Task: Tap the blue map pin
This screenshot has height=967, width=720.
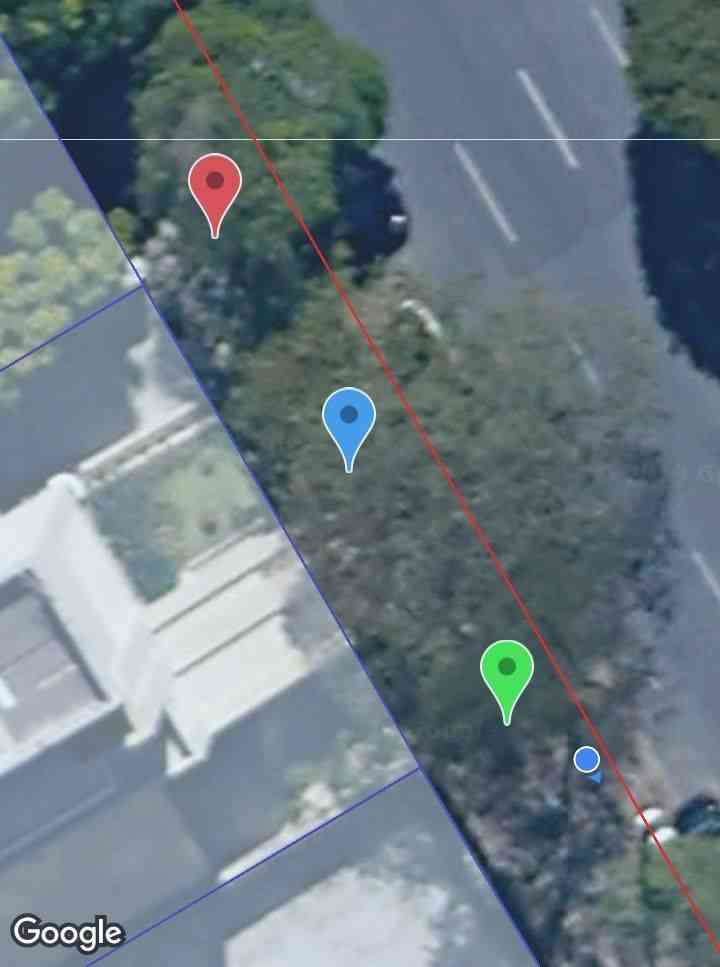Action: 349,419
